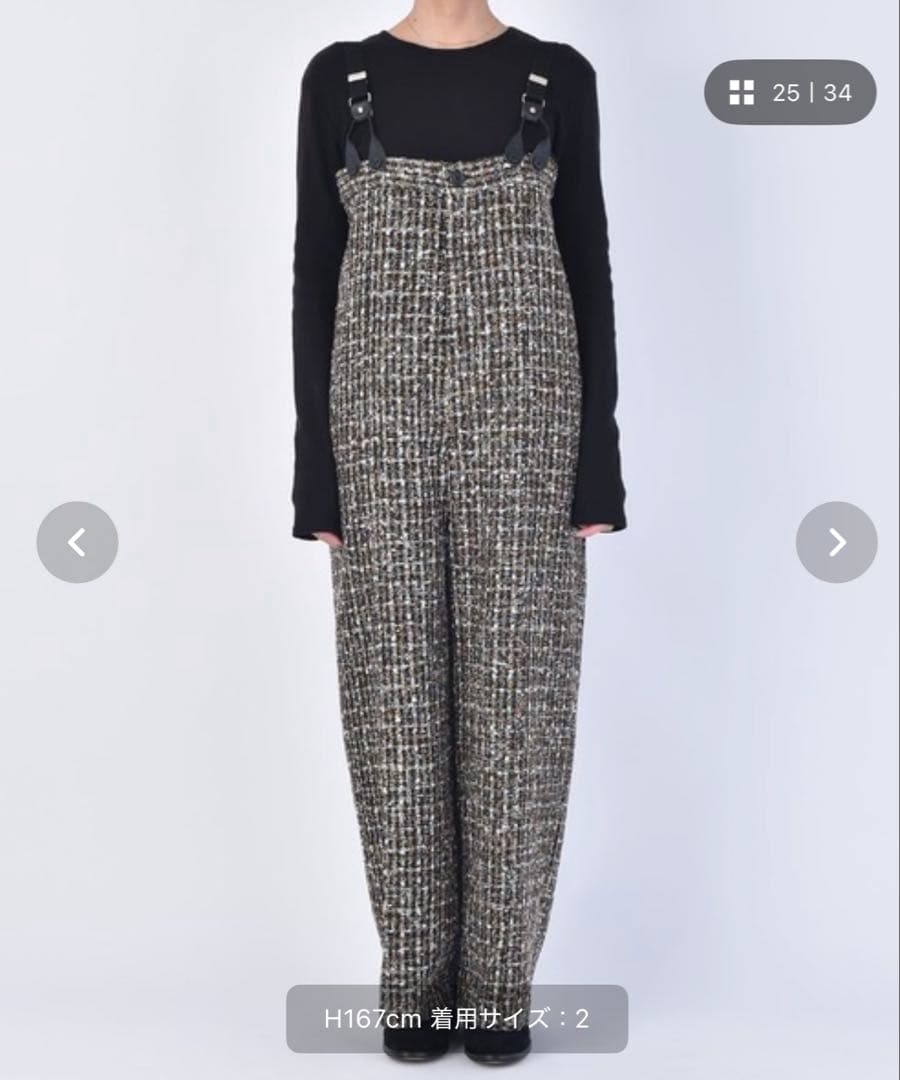Go to the previous product photo
Viewport: 900px width, 1080px height.
(x=77, y=542)
